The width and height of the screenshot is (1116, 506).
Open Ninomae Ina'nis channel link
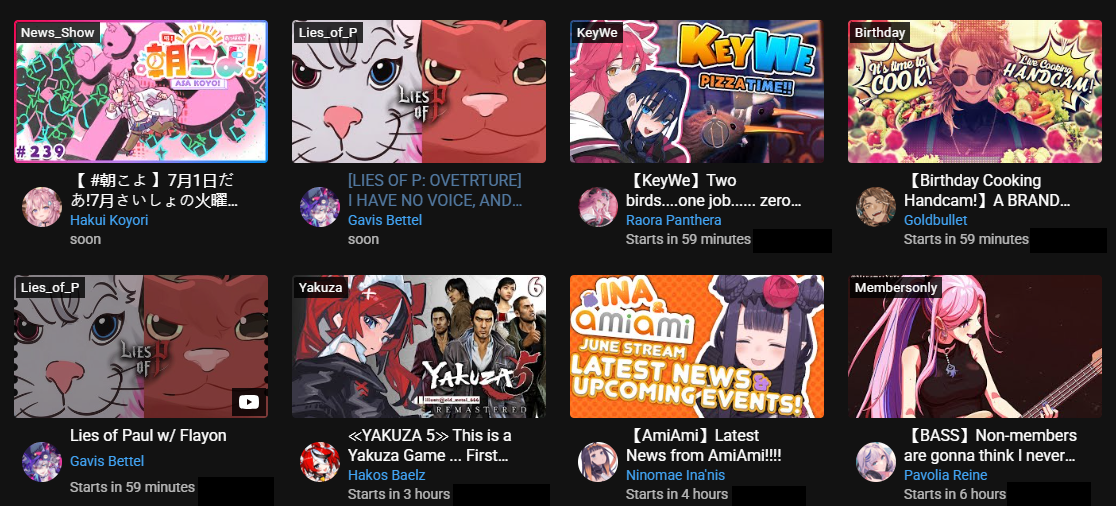point(675,475)
